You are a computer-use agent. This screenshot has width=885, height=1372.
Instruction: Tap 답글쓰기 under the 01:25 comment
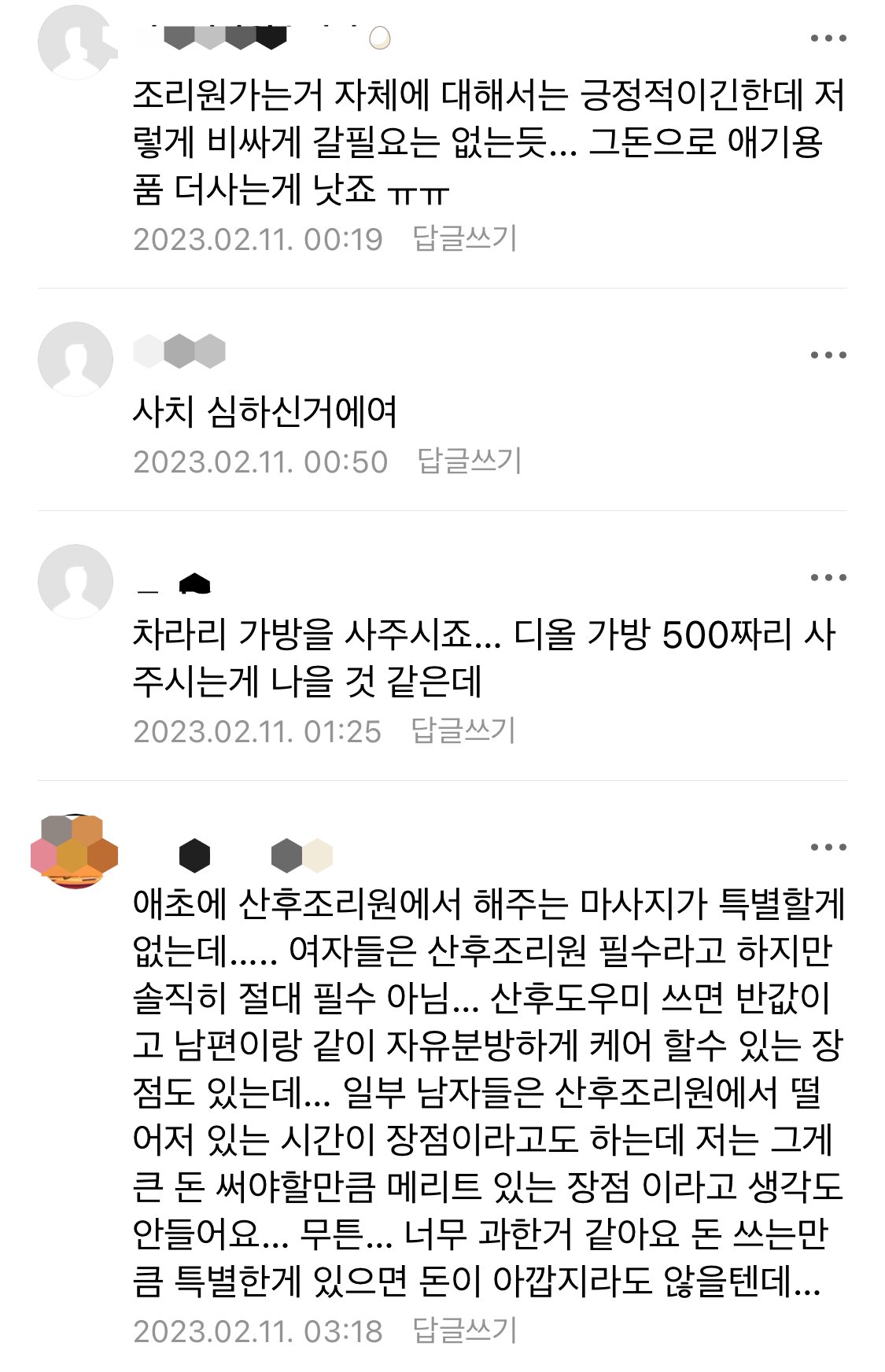463,730
